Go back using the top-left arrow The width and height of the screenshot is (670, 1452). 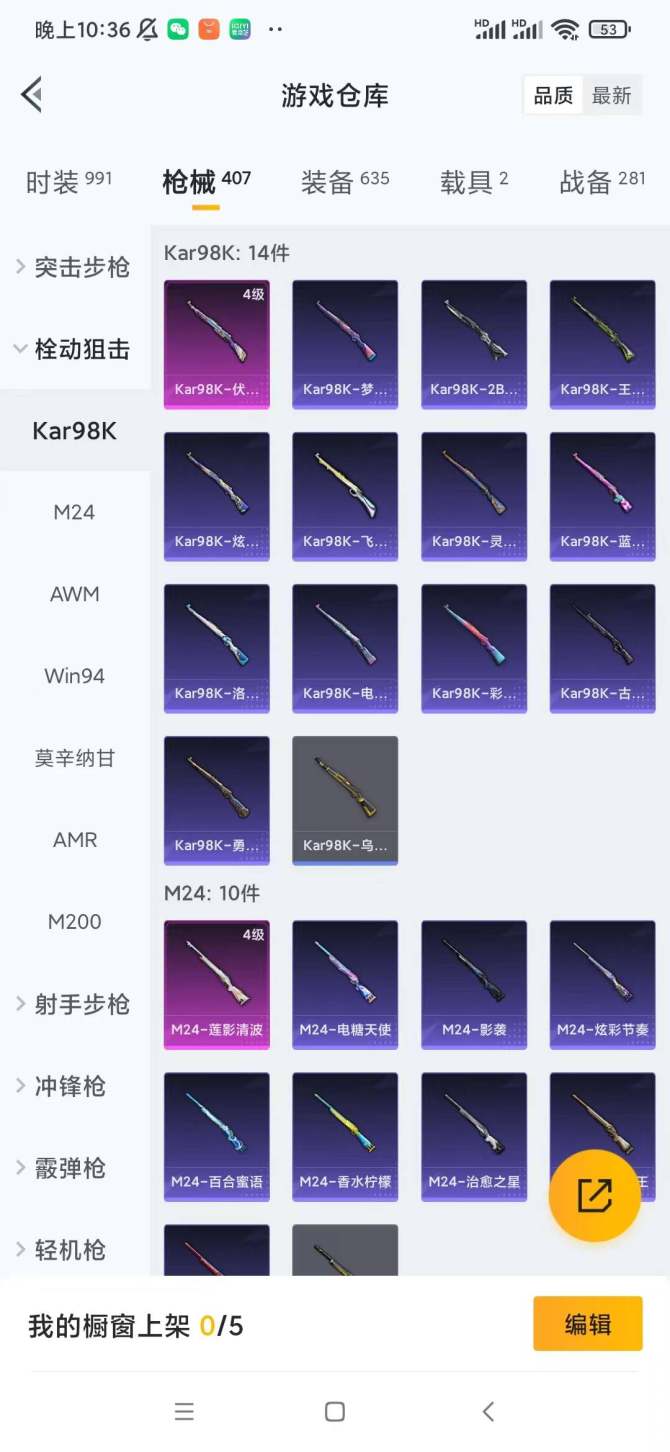pos(32,95)
